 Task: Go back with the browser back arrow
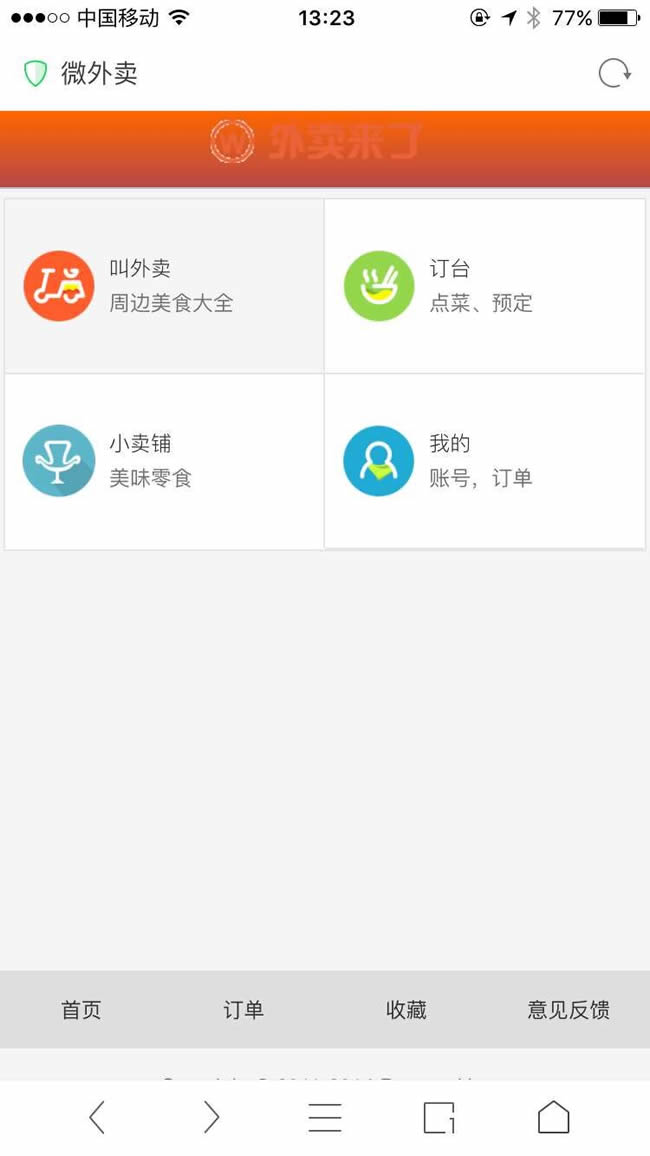point(97,1118)
